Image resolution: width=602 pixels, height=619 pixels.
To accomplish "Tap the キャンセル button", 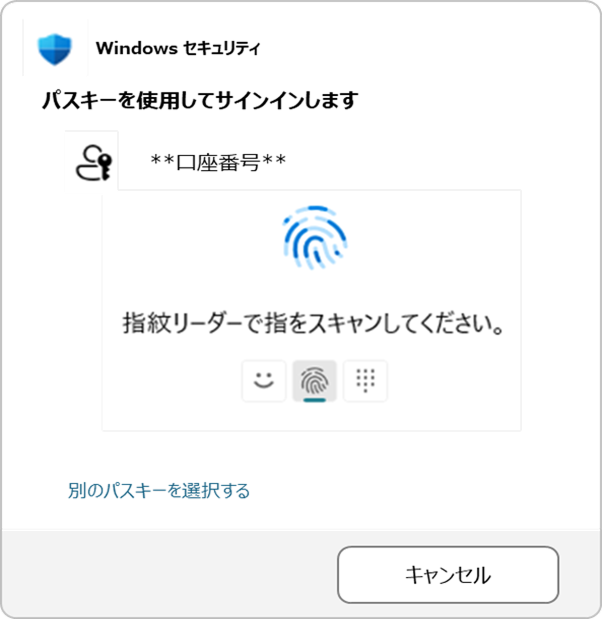I will click(x=447, y=575).
